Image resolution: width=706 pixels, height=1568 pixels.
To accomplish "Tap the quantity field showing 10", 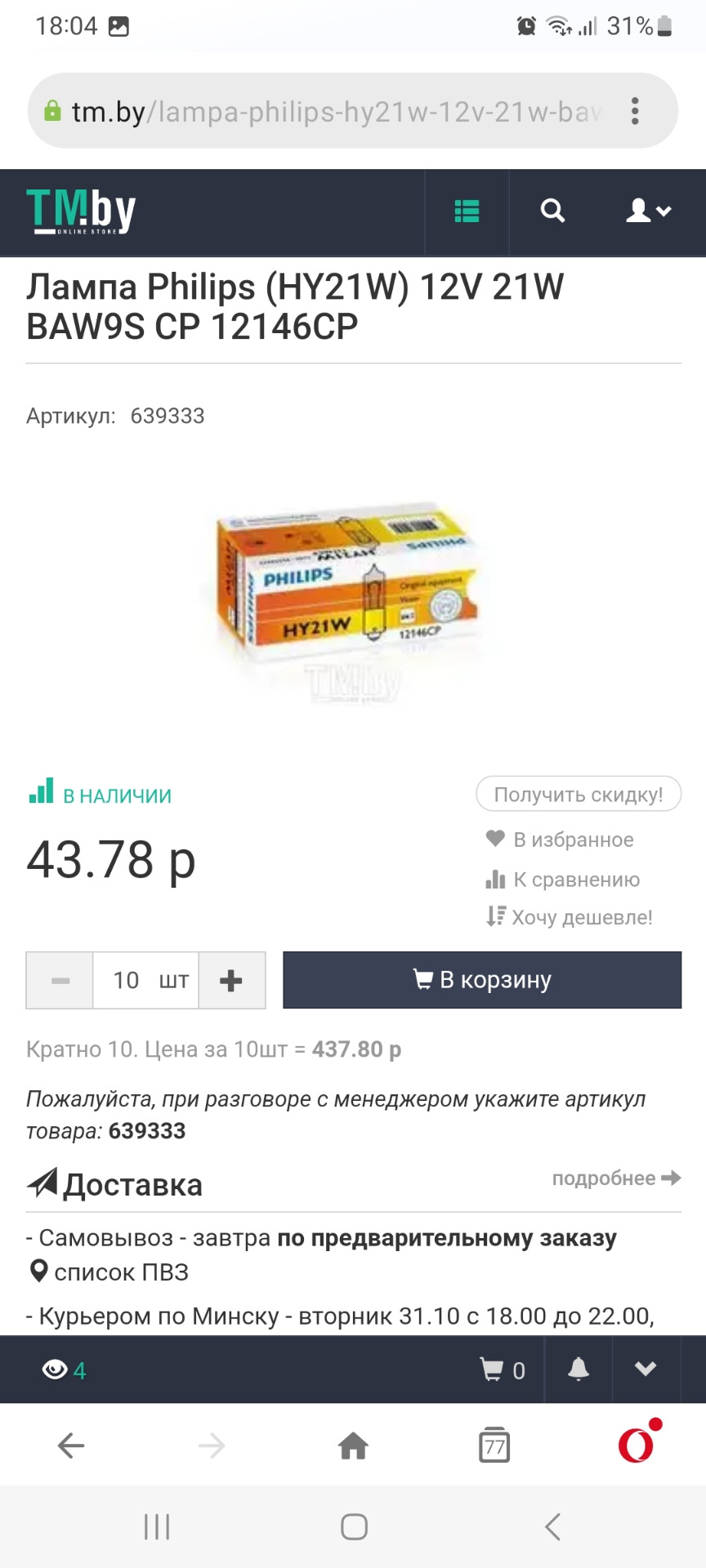I will point(145,980).
